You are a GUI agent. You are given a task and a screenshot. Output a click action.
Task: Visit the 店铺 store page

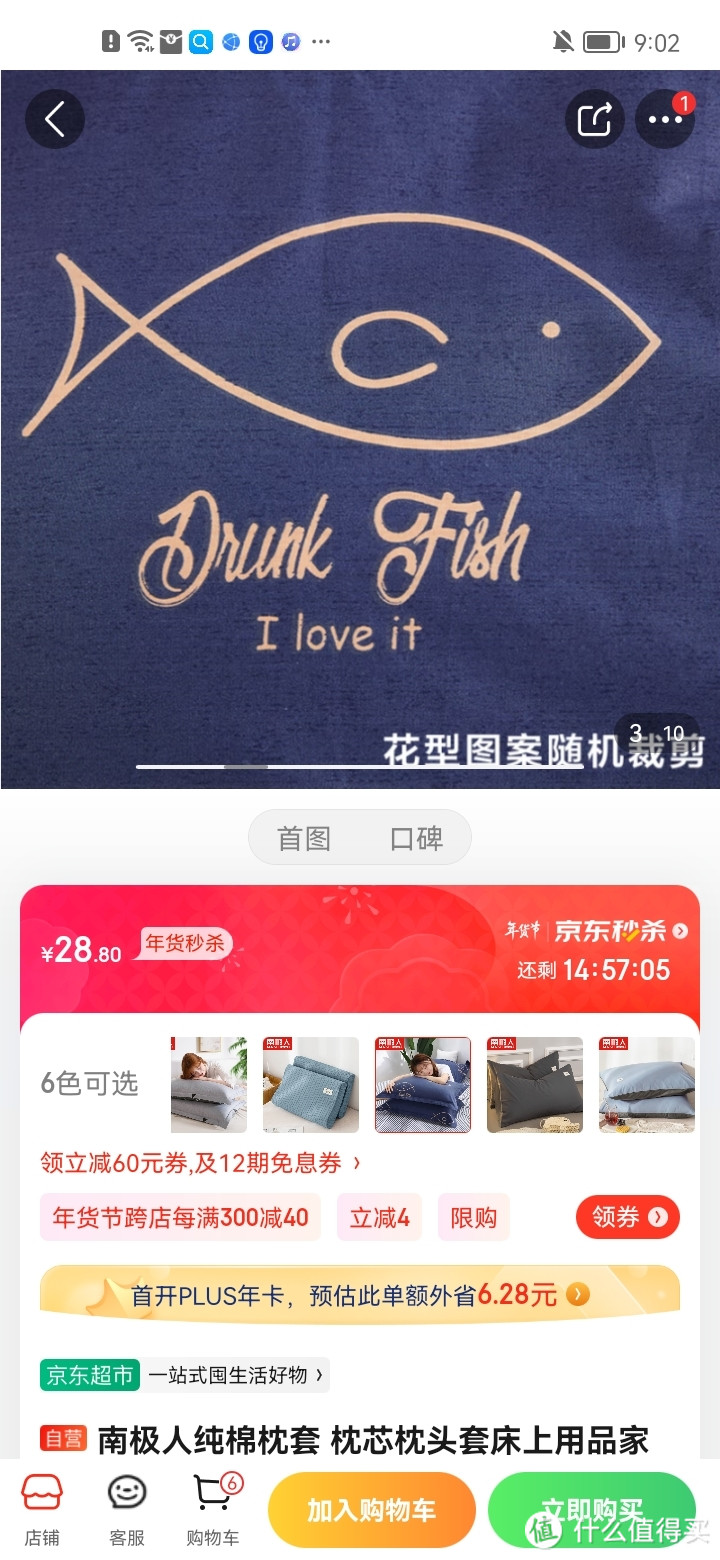tap(42, 1509)
